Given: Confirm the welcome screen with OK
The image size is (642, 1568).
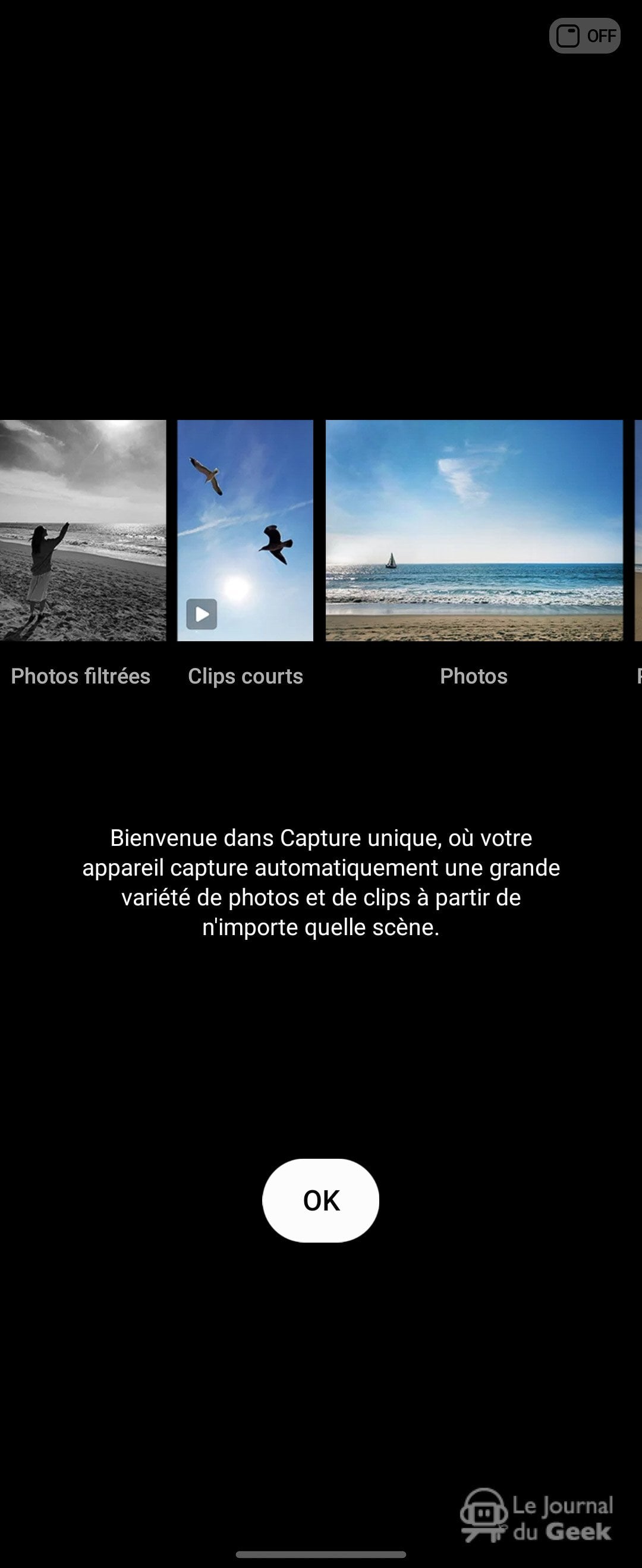Looking at the screenshot, I should click(x=320, y=1200).
